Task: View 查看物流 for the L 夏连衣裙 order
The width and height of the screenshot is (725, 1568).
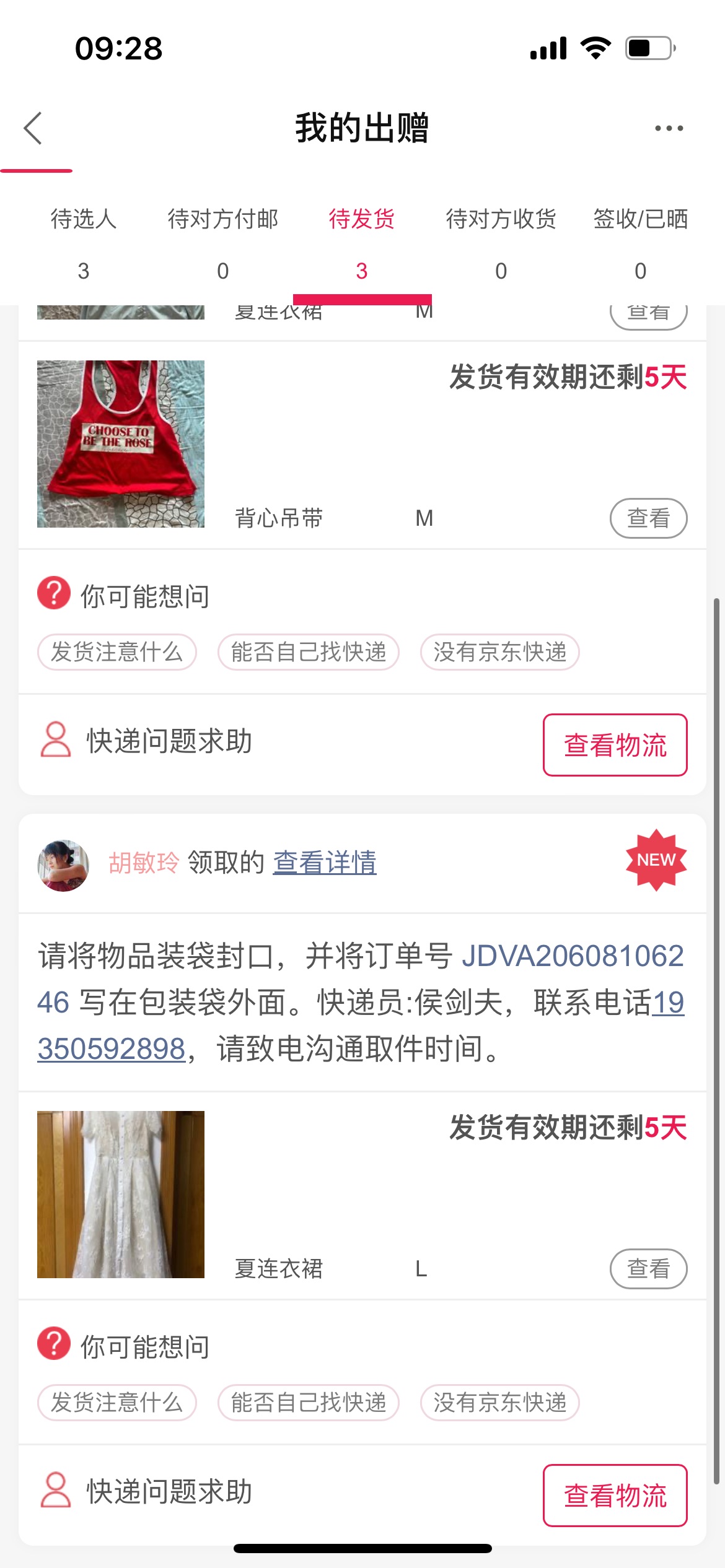Action: (x=615, y=1496)
